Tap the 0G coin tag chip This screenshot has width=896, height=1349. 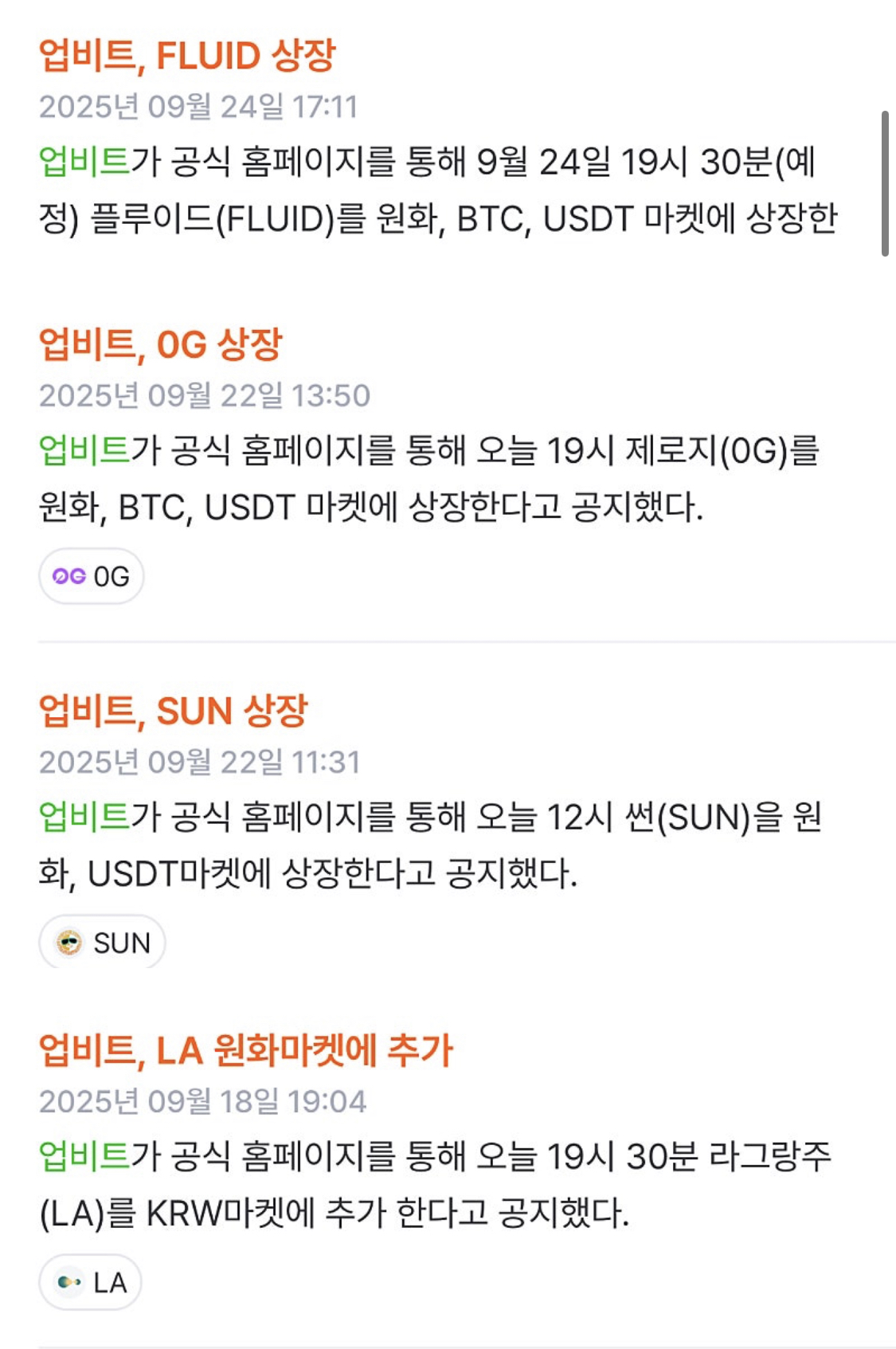tap(92, 576)
